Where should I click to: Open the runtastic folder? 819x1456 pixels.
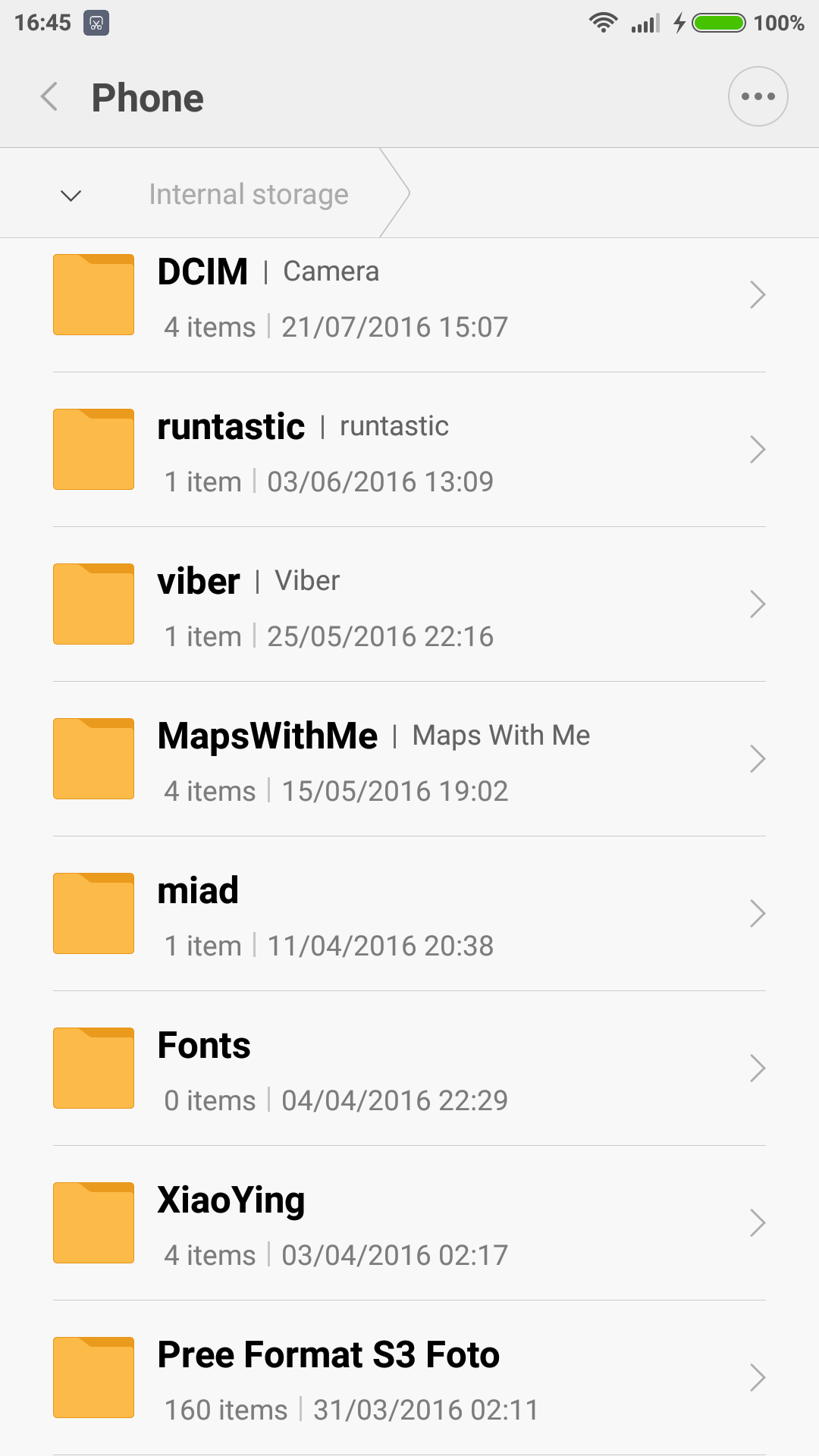(x=409, y=450)
